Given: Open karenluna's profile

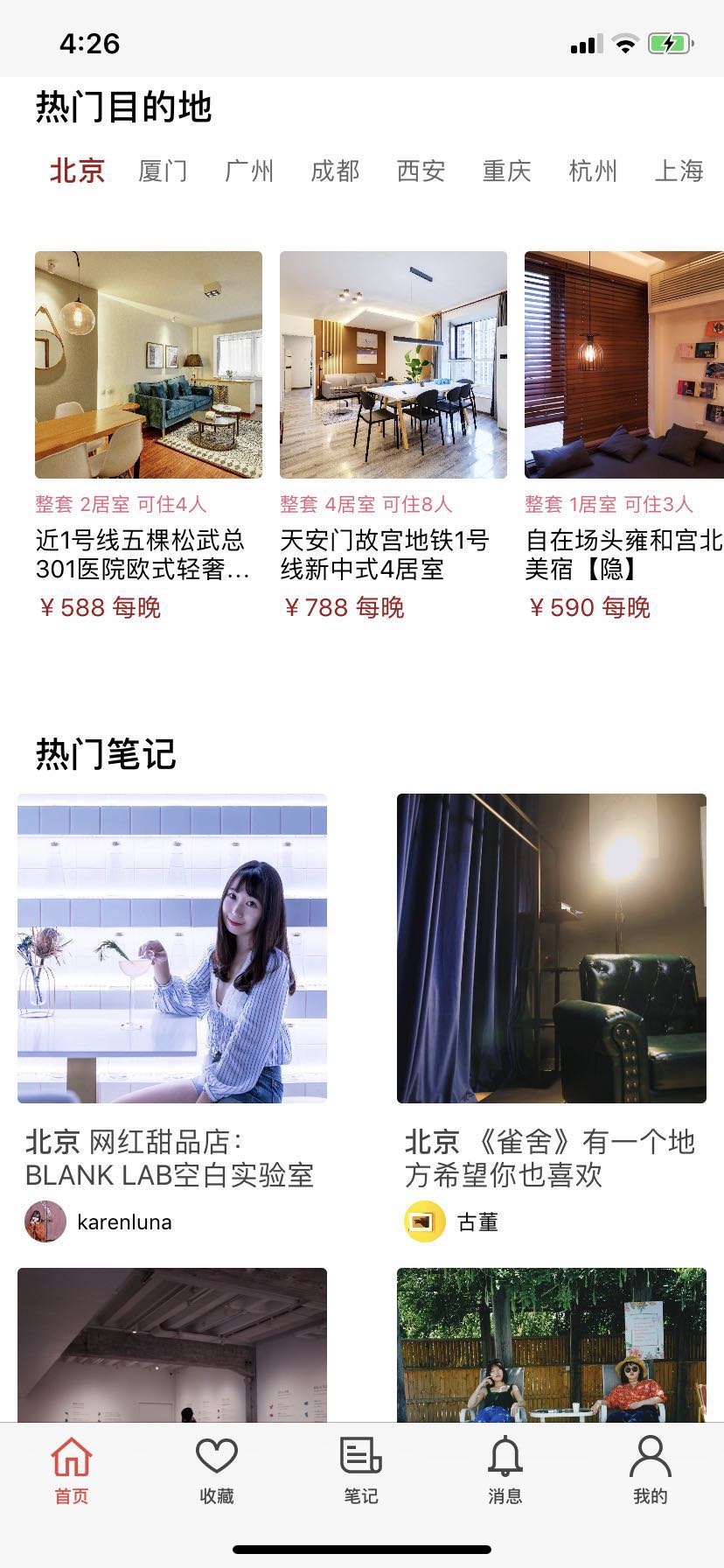Looking at the screenshot, I should click(124, 1221).
